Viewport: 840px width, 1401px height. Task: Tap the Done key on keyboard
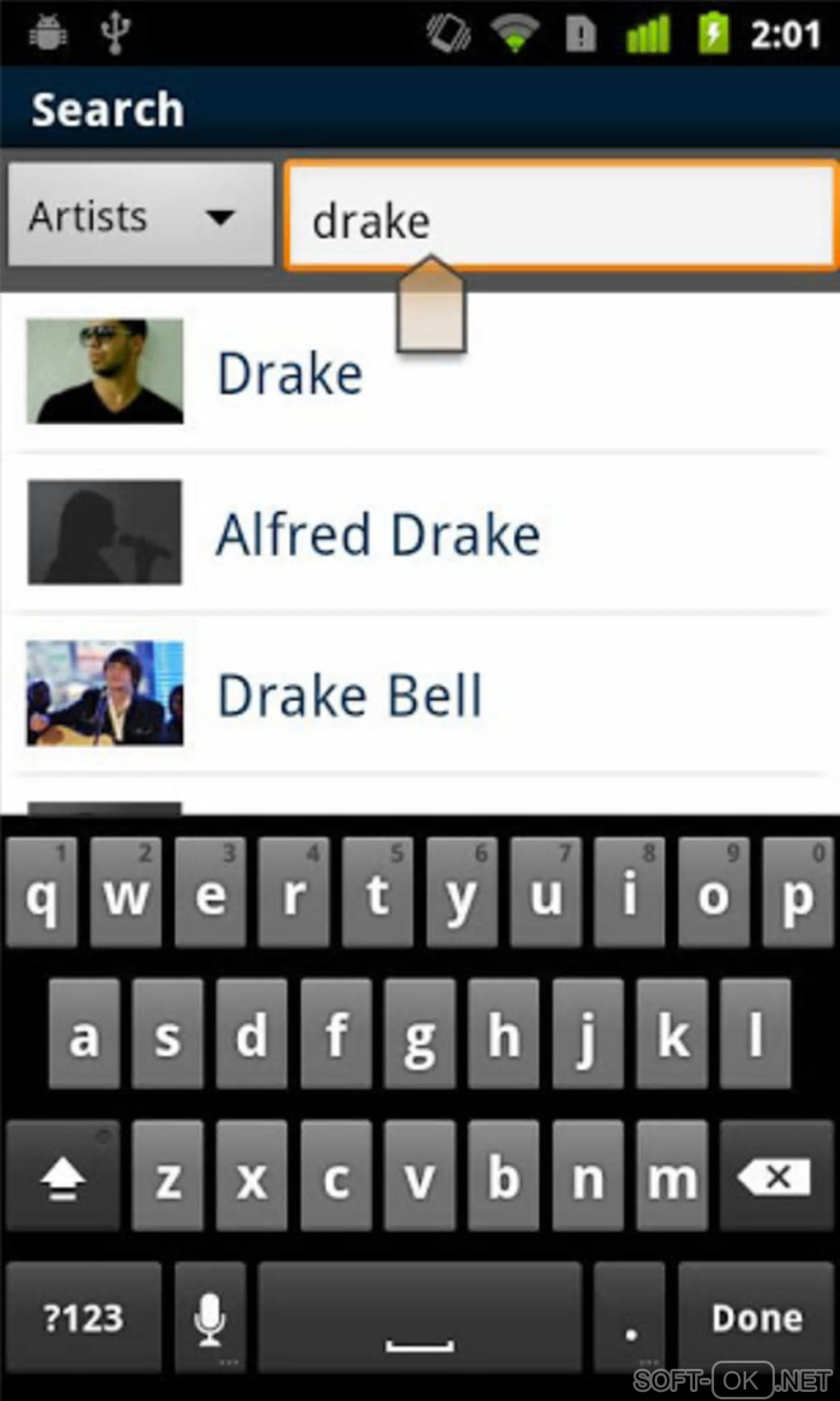coord(756,1317)
